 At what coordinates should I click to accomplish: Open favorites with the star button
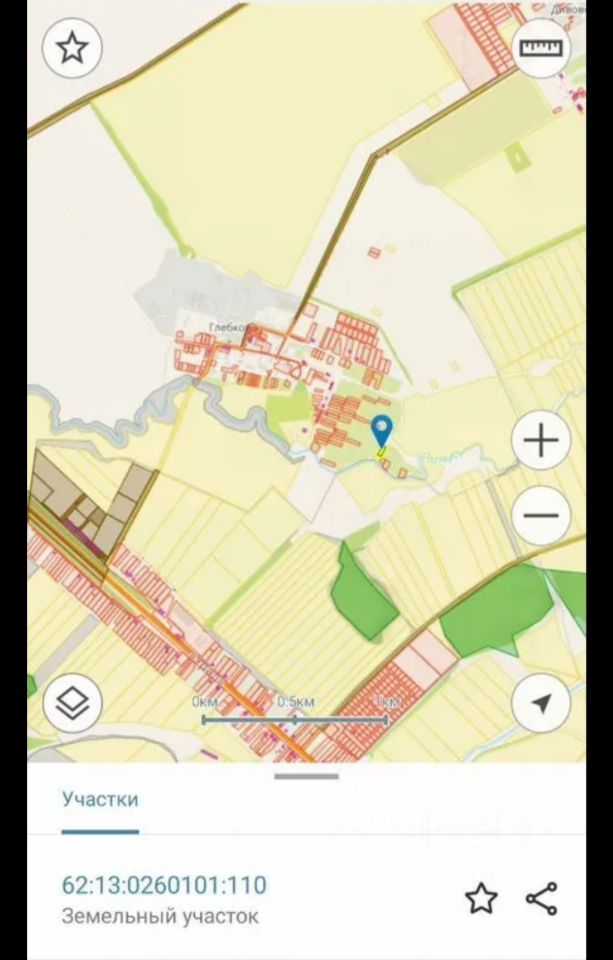(71, 48)
